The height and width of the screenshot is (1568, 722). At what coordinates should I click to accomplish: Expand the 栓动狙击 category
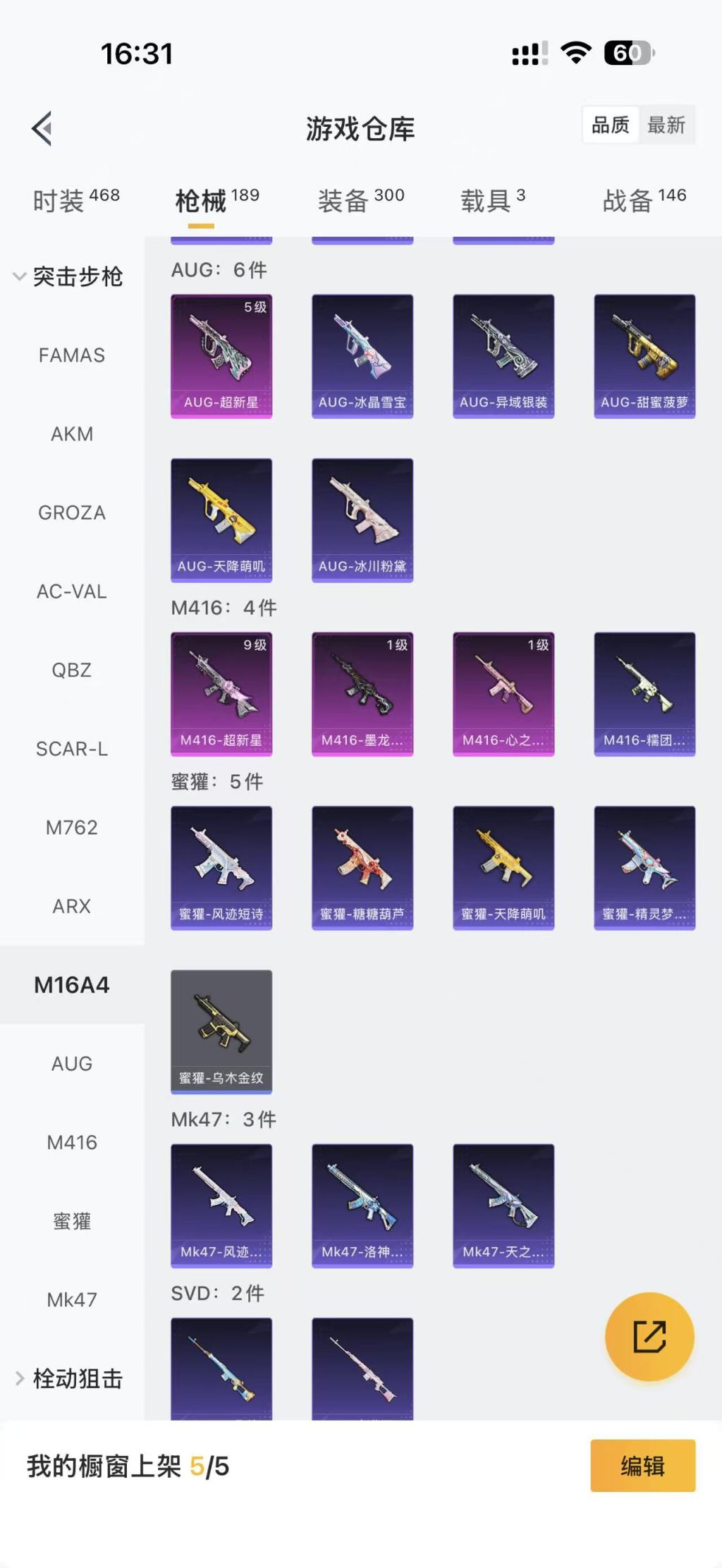(x=69, y=1378)
